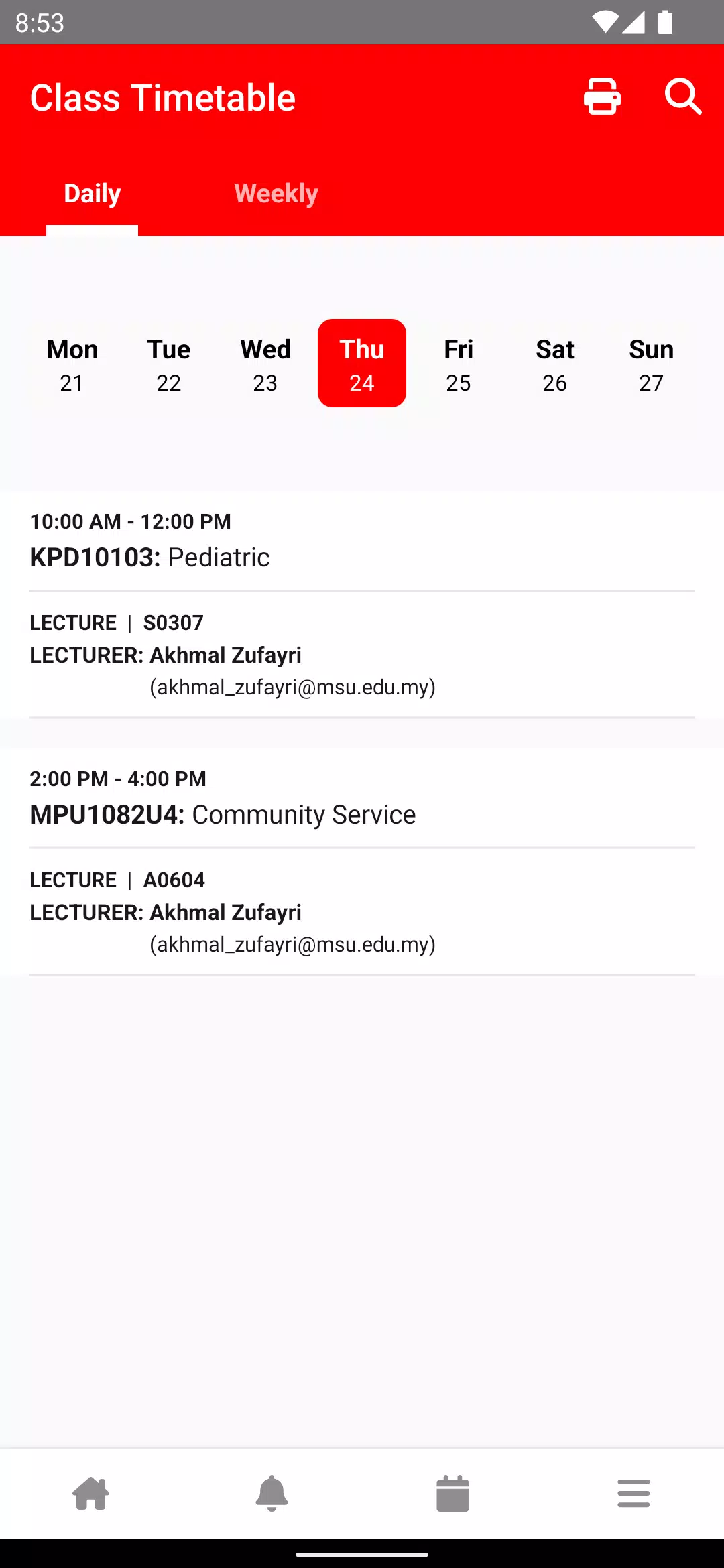View classes for Fri 25
724x1568 pixels.
(x=459, y=364)
